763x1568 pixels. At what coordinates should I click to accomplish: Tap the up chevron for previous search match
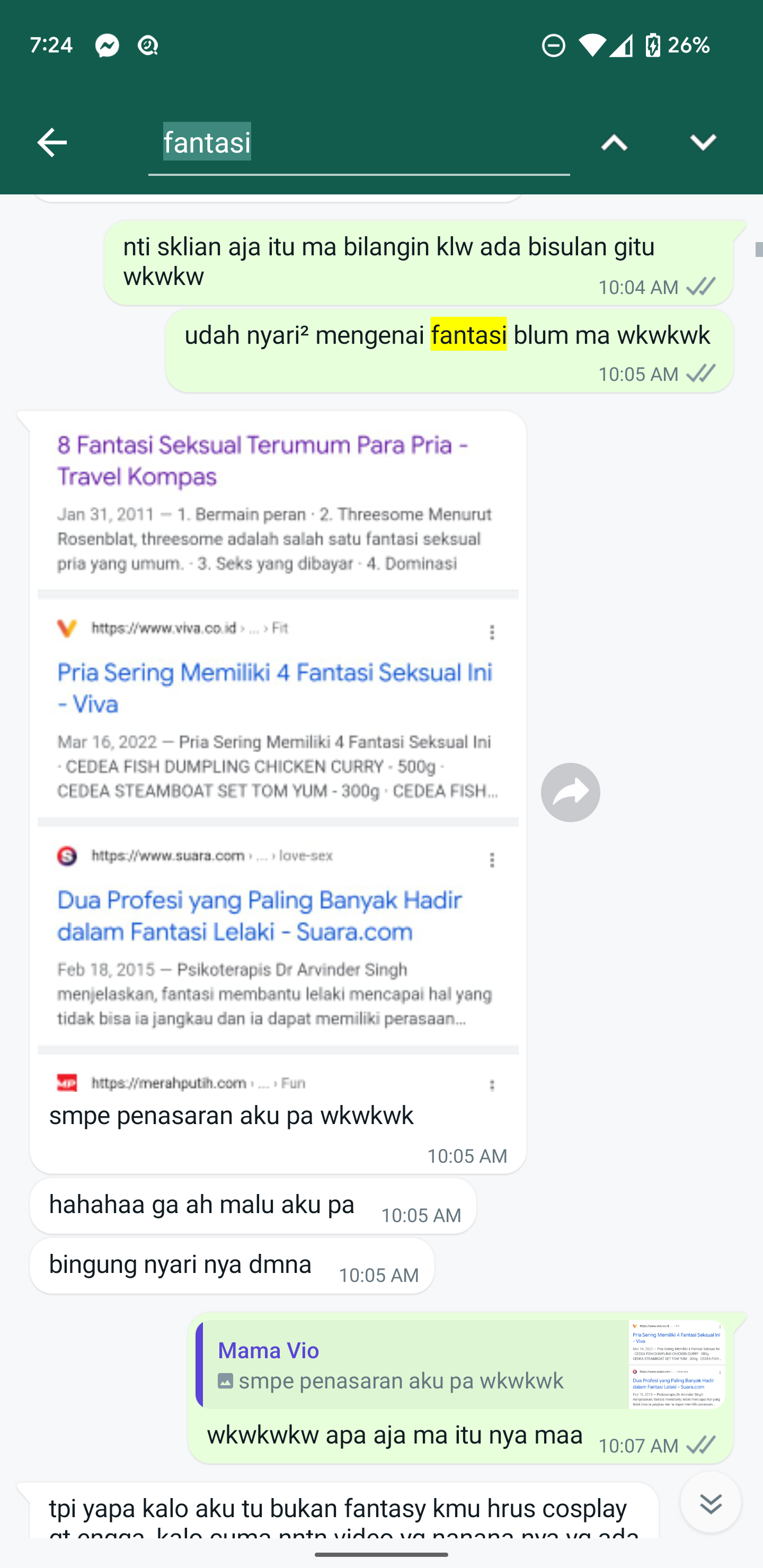click(614, 141)
